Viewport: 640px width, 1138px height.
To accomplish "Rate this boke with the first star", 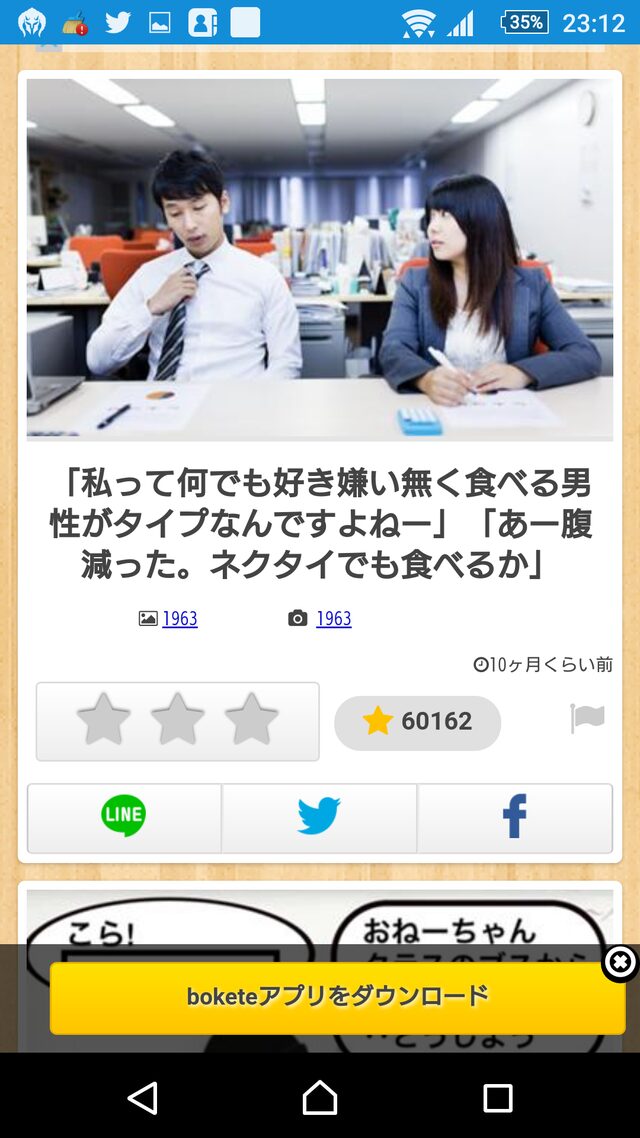I will 104,721.
